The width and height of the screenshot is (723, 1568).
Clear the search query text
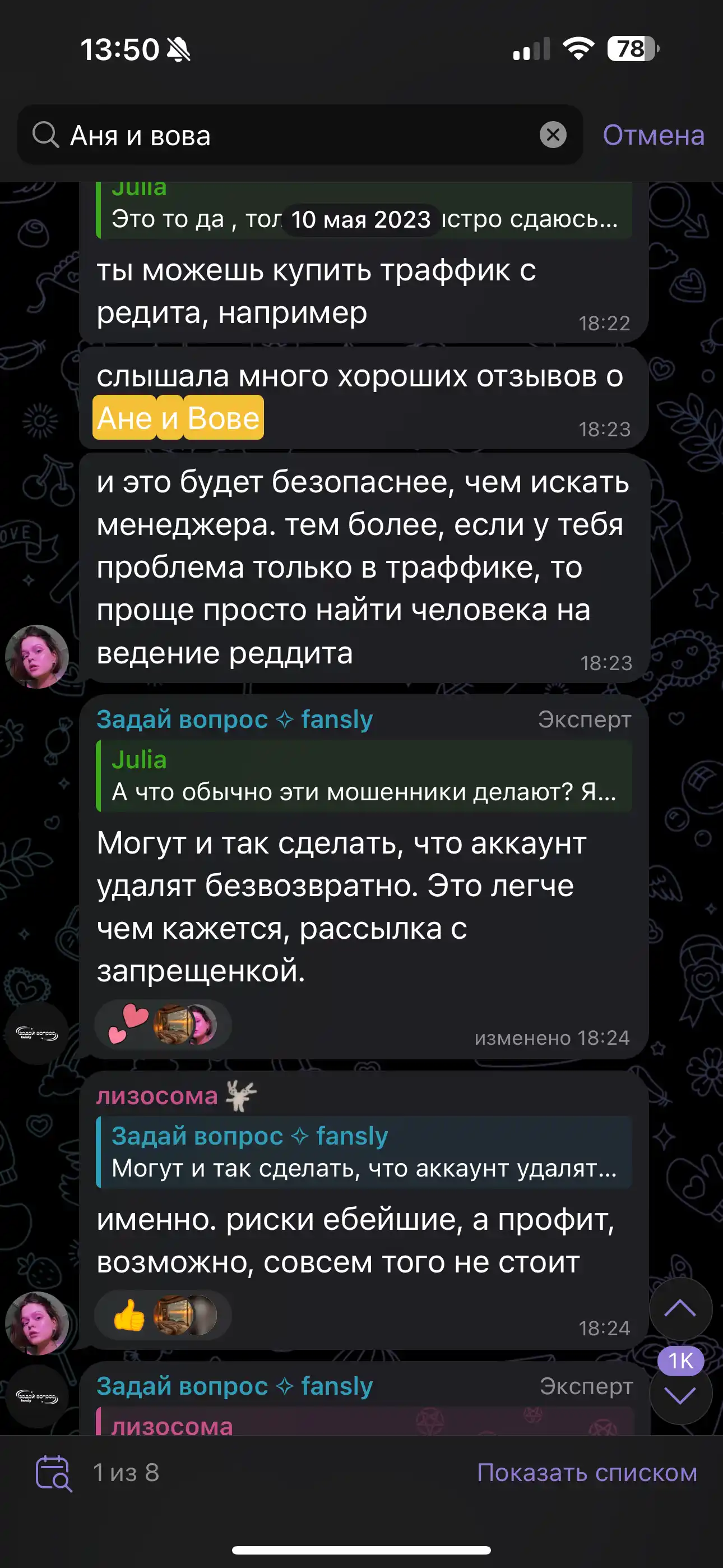pos(553,135)
